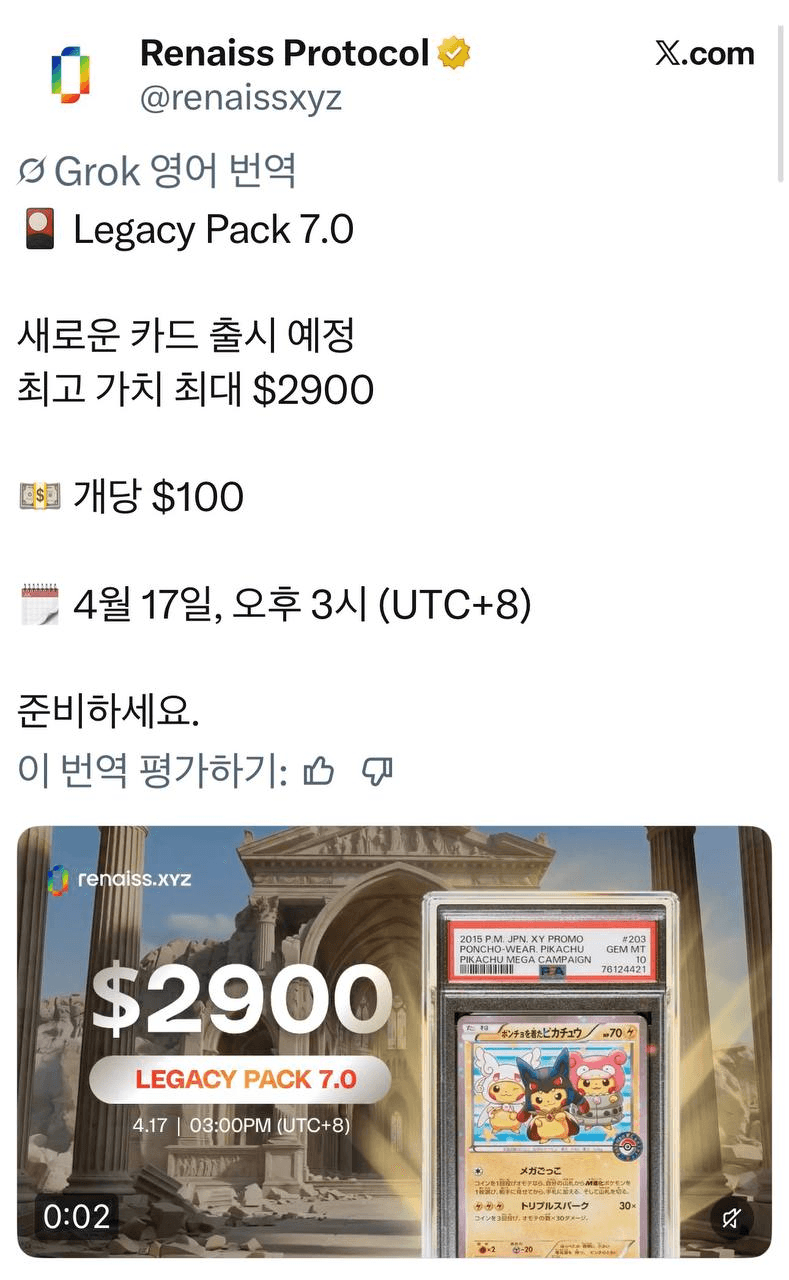The height and width of the screenshot is (1280, 789).
Task: Unmute the video by clicking the muted speaker
Action: click(733, 1218)
